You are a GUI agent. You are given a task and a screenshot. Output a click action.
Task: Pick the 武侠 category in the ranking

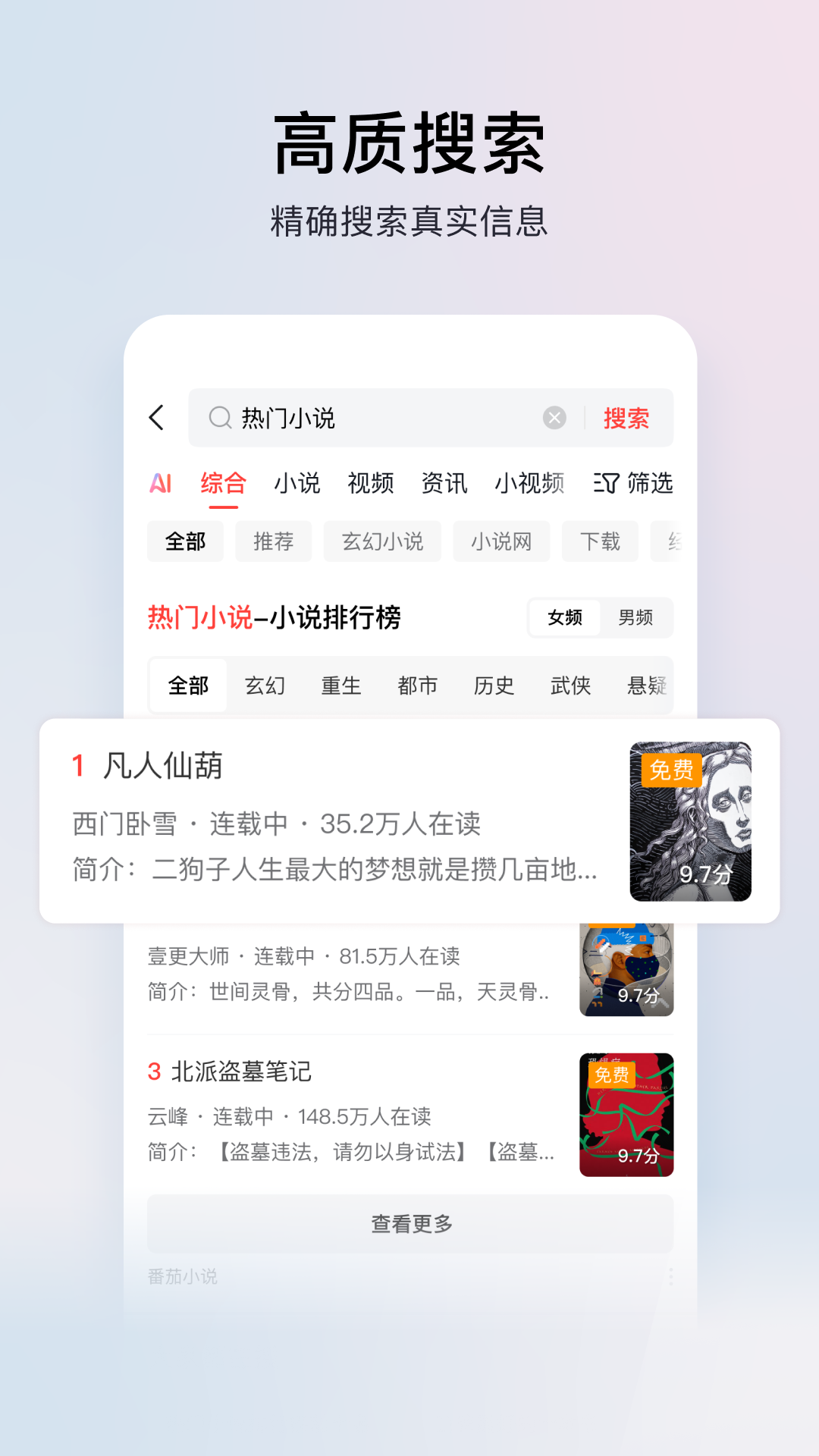coord(570,685)
